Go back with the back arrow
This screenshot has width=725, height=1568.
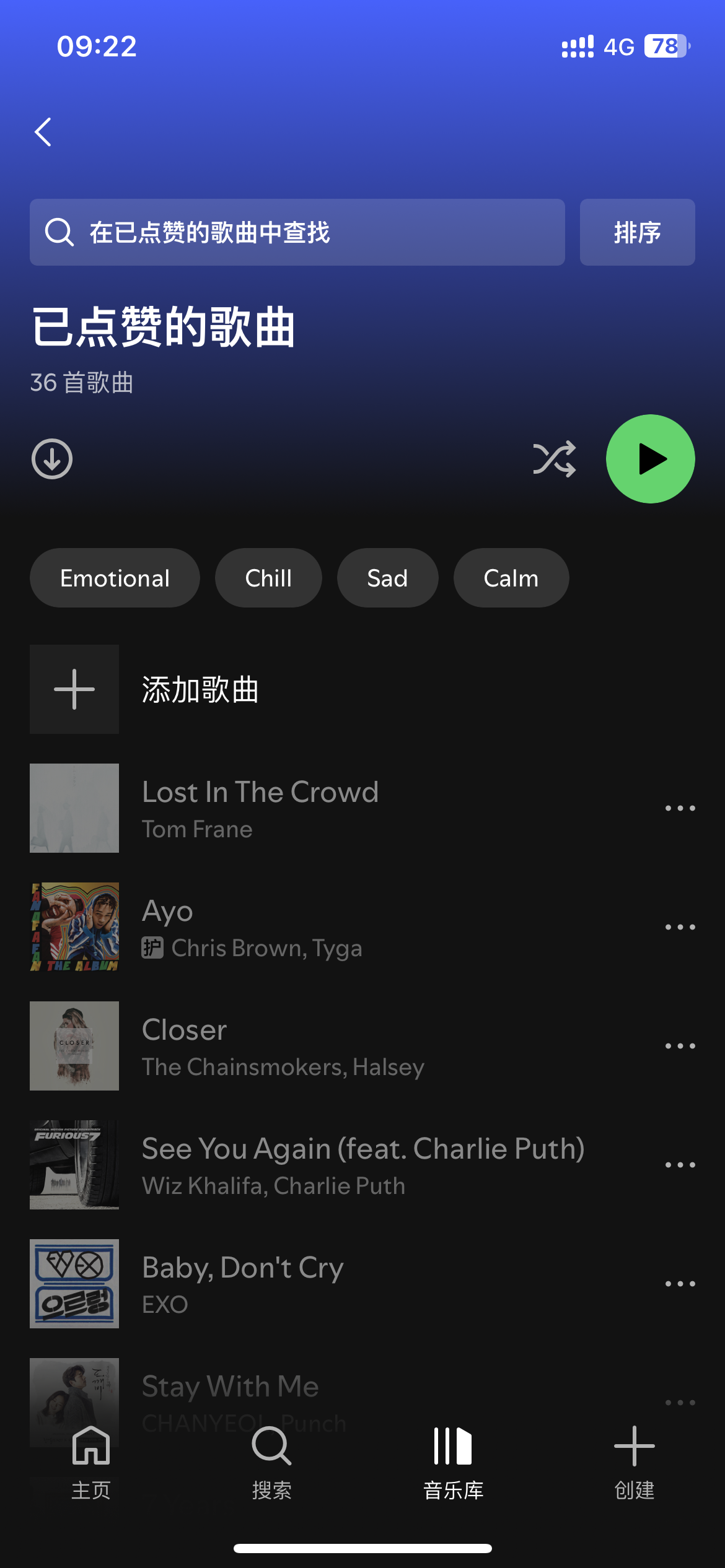click(42, 132)
